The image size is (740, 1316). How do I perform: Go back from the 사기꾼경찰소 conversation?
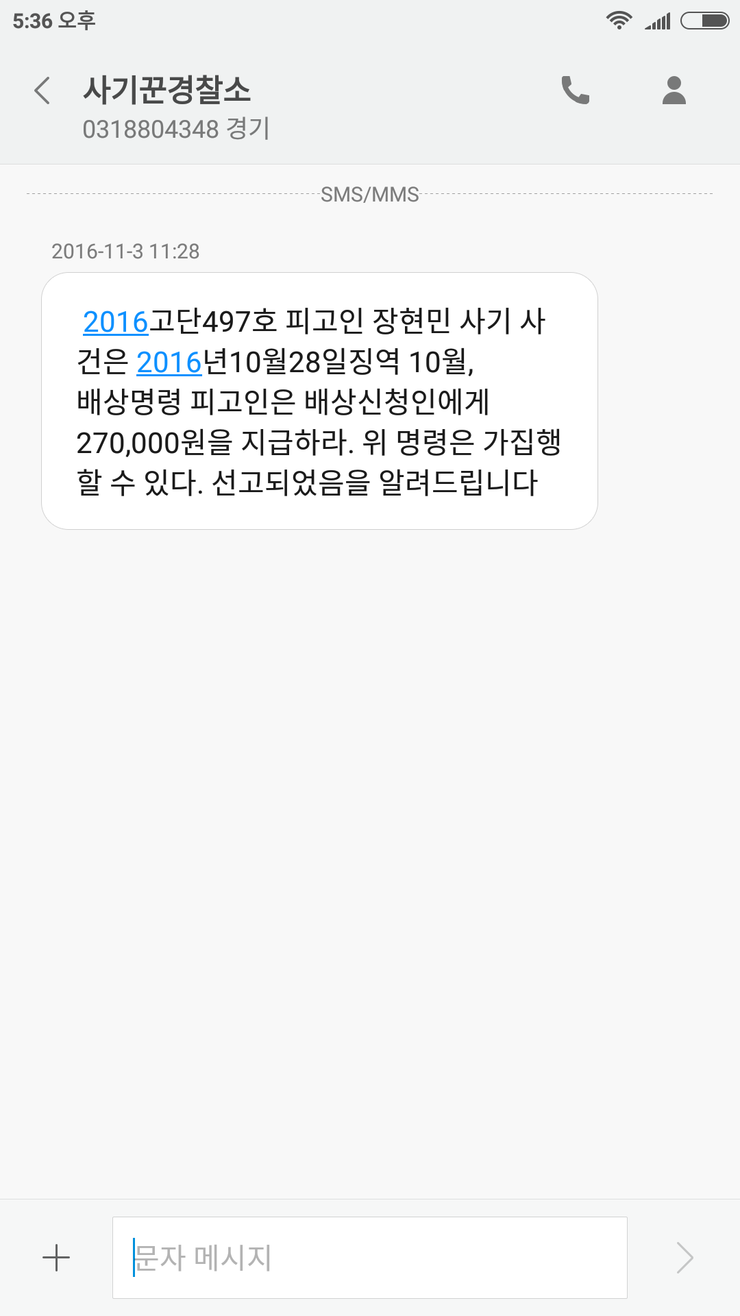(42, 91)
